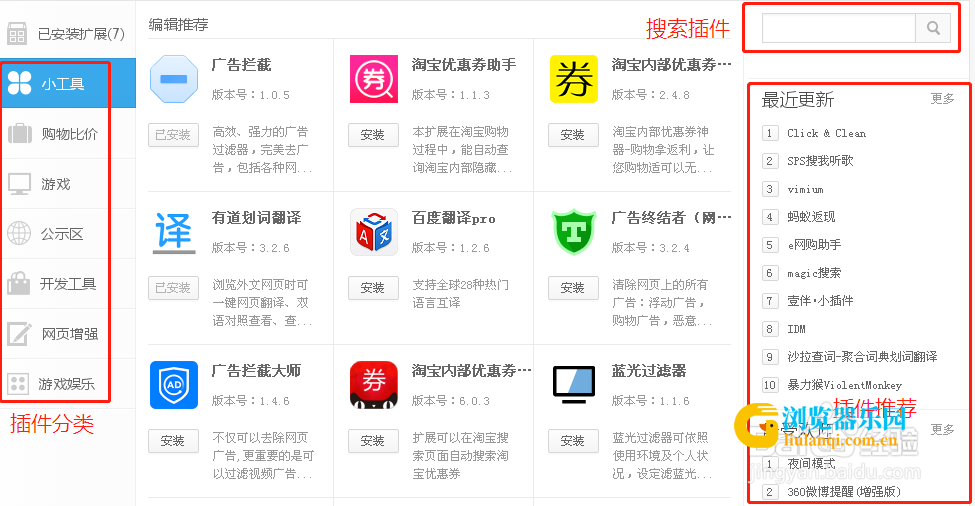Image resolution: width=975 pixels, height=506 pixels.
Task: Focus the plugin search input box
Action: (x=838, y=28)
